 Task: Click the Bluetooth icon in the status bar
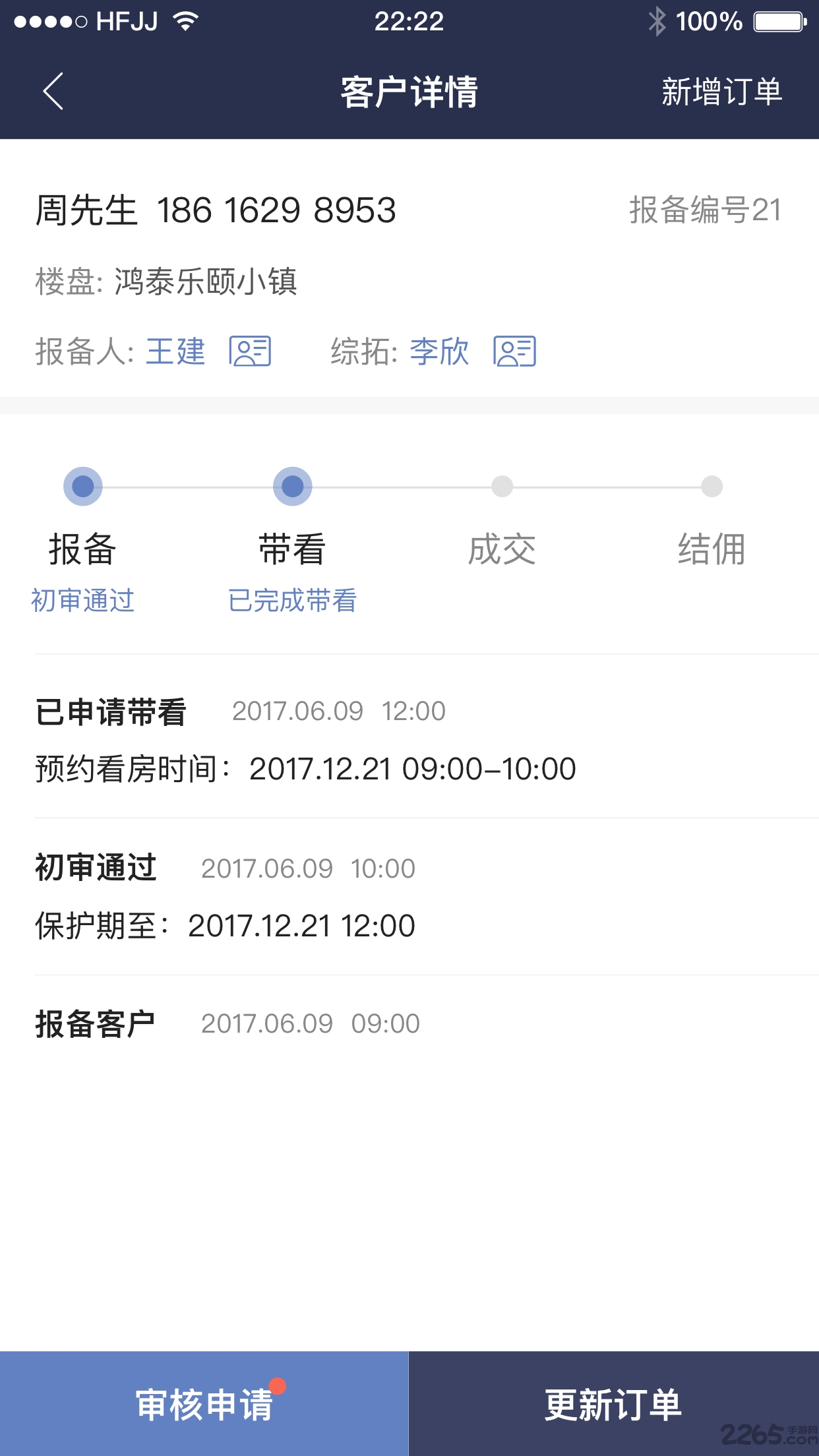coord(657,21)
